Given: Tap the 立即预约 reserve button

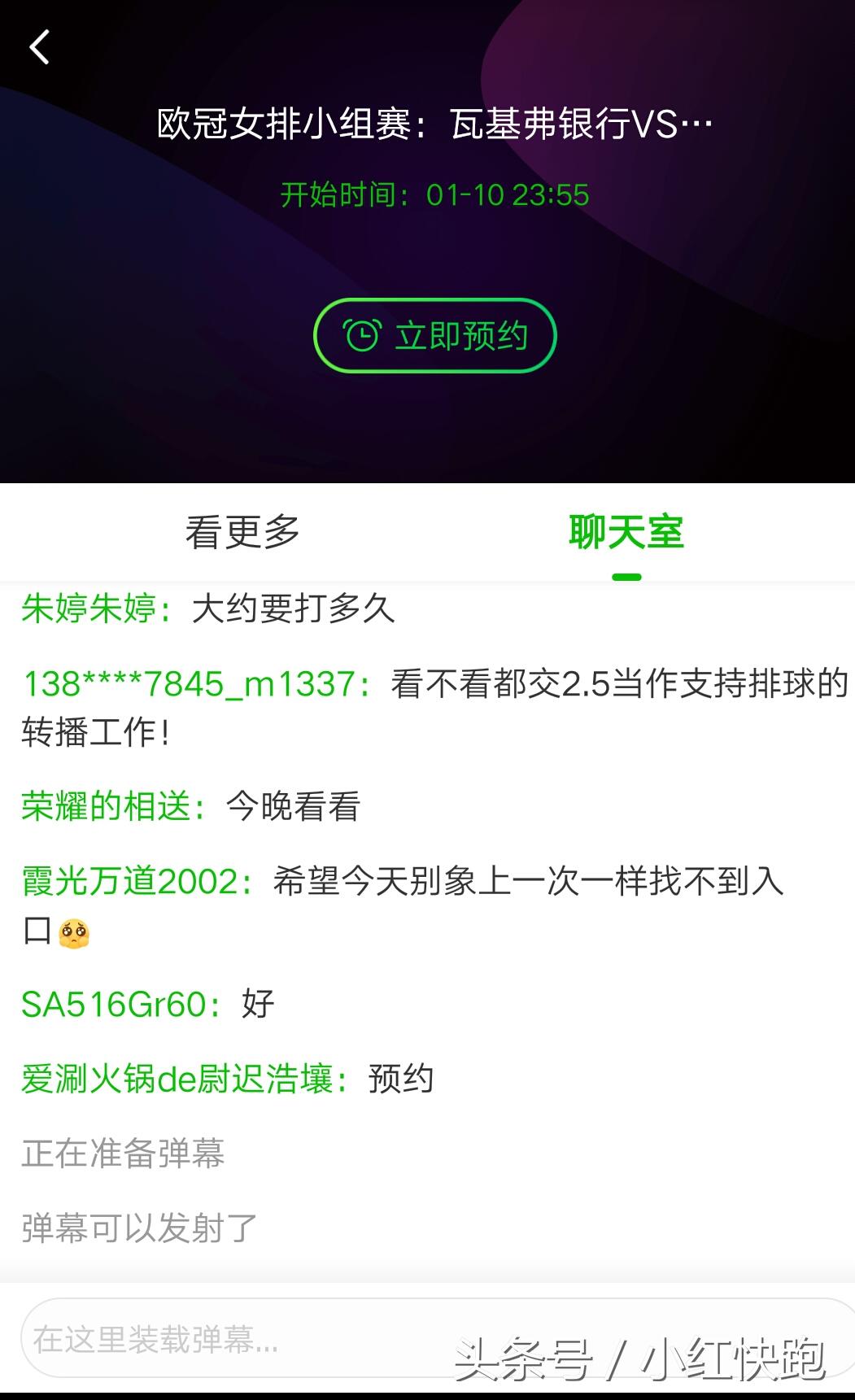Looking at the screenshot, I should coord(435,336).
